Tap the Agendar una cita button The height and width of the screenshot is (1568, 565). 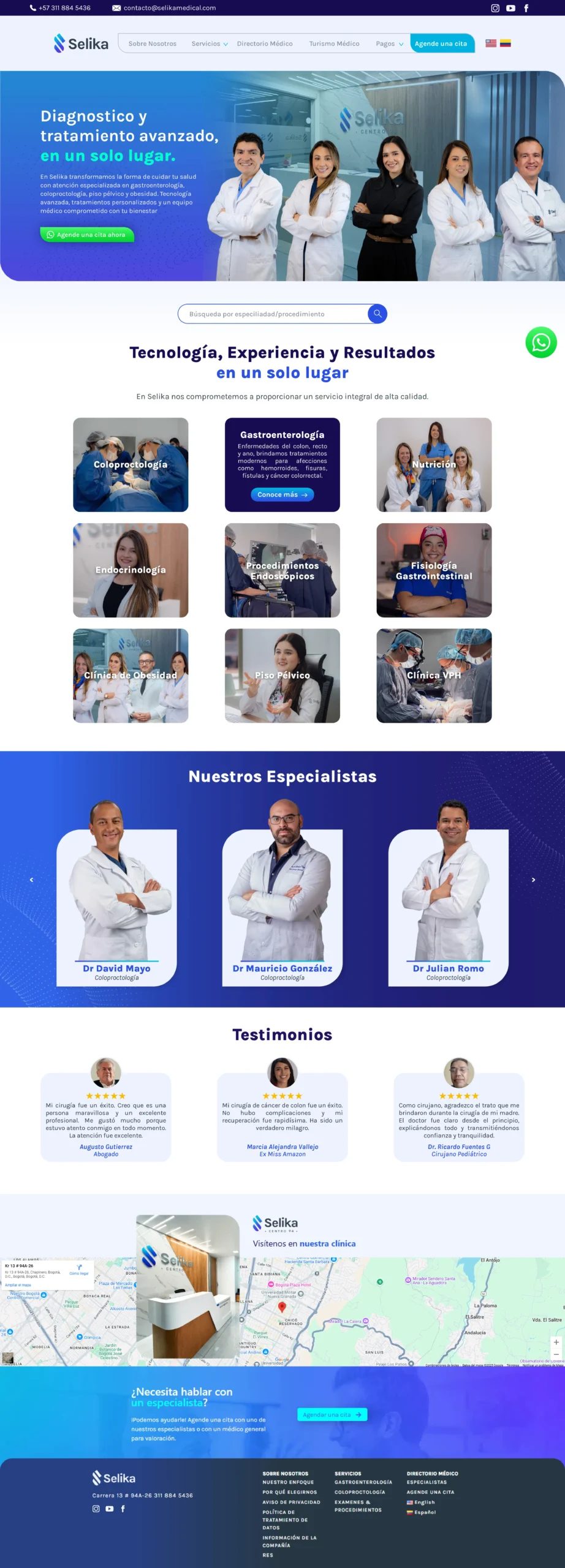click(x=333, y=1414)
